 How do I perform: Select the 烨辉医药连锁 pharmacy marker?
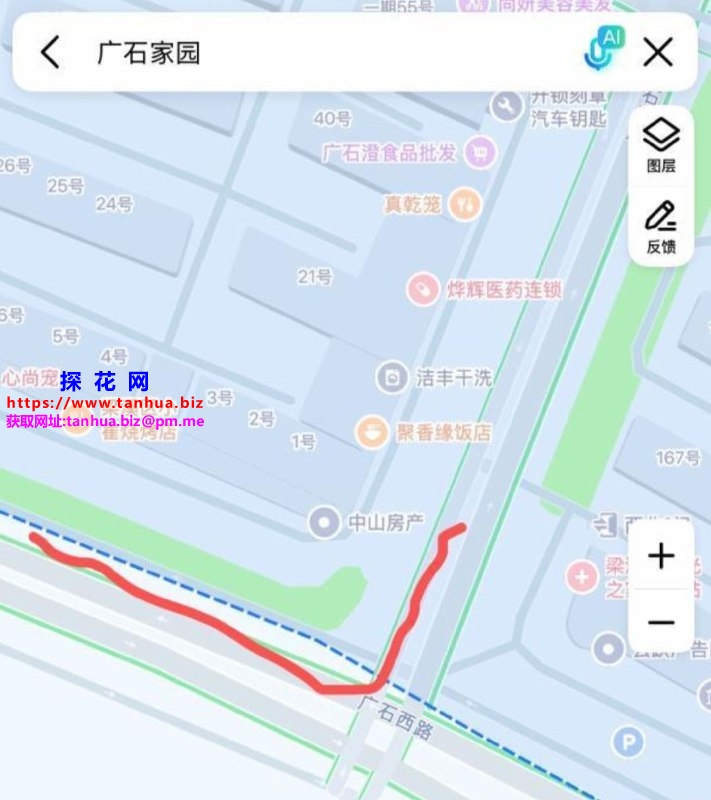coord(423,290)
